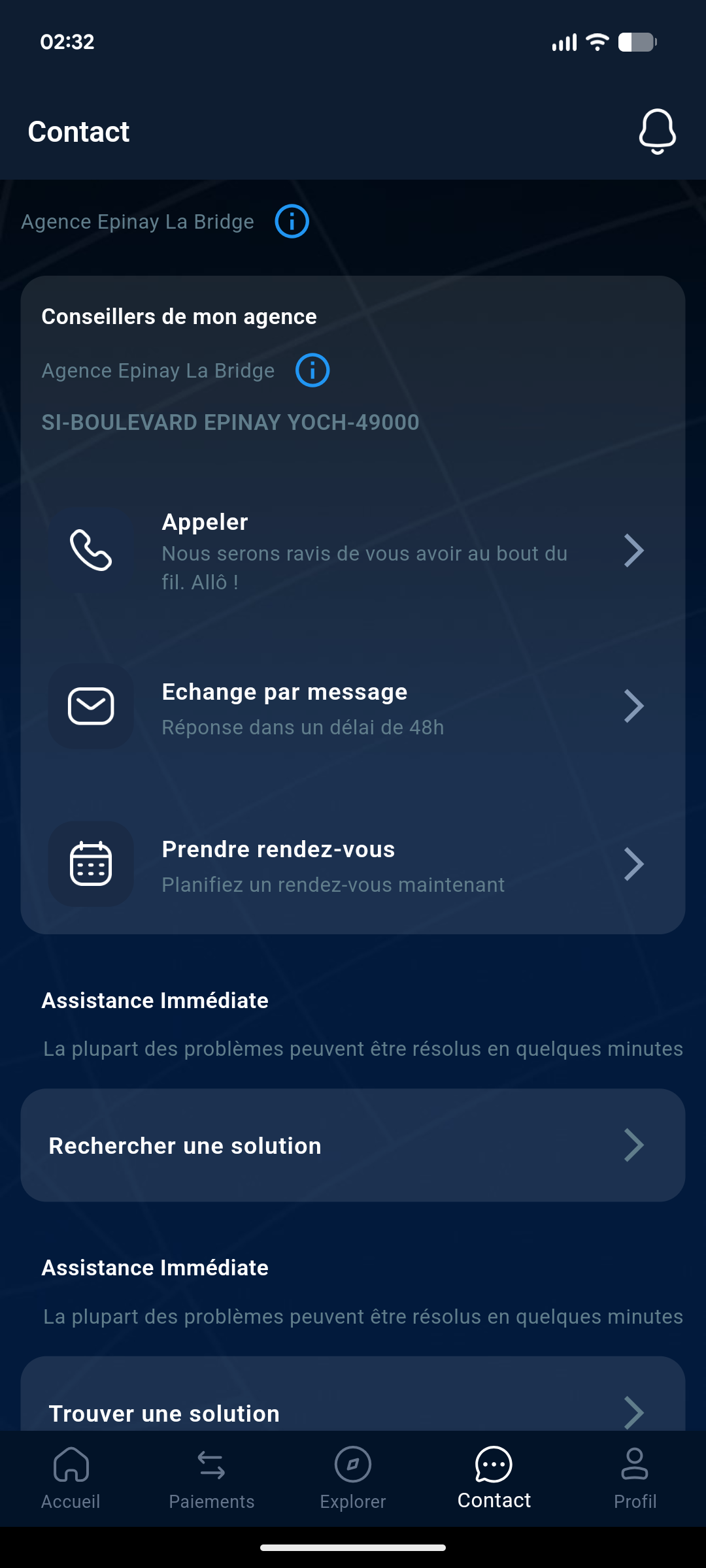The width and height of the screenshot is (706, 1568).
Task: Select Prendre rendez-vous
Action: click(x=353, y=864)
